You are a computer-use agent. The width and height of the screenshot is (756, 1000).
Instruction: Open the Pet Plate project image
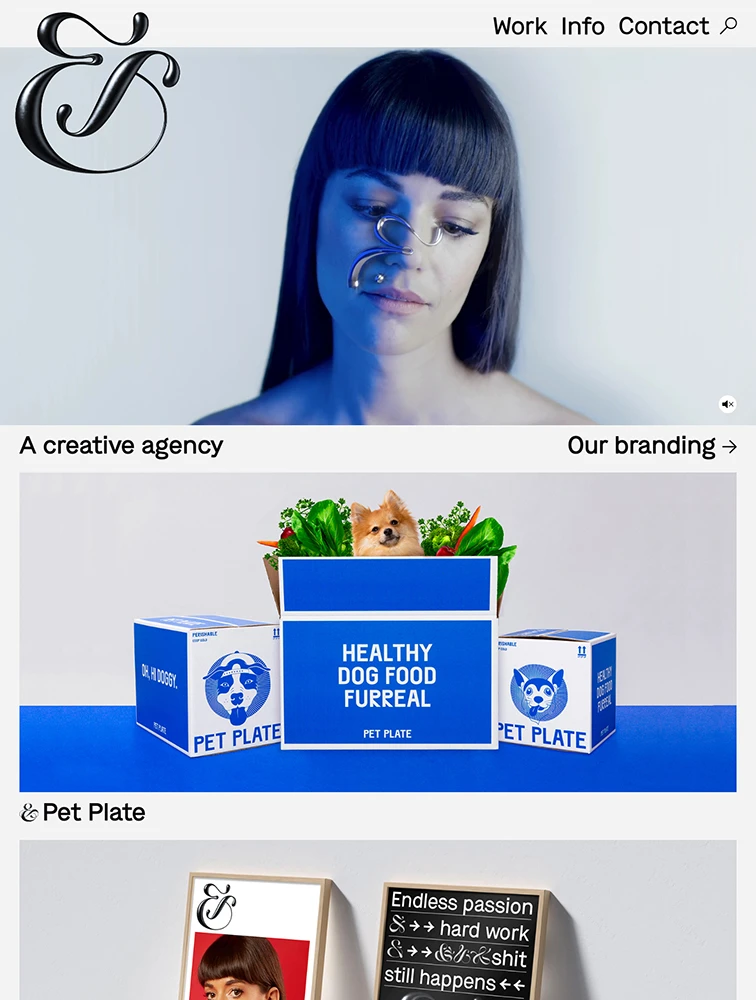pyautogui.click(x=378, y=632)
